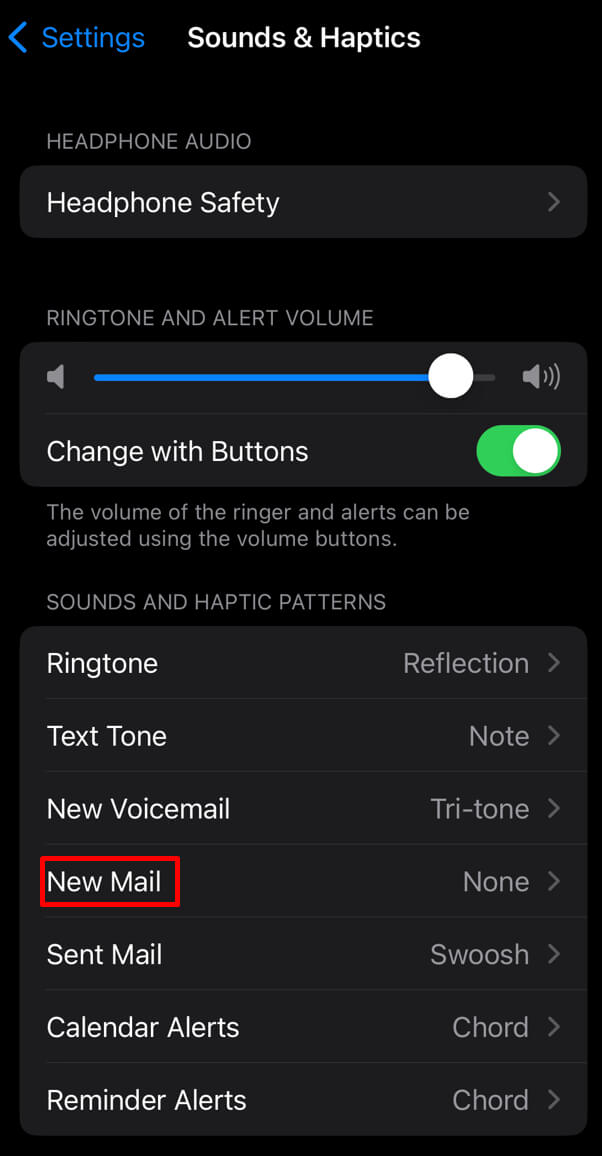Image resolution: width=602 pixels, height=1156 pixels.
Task: Choose a Calendar Alerts sound
Action: (x=303, y=1027)
